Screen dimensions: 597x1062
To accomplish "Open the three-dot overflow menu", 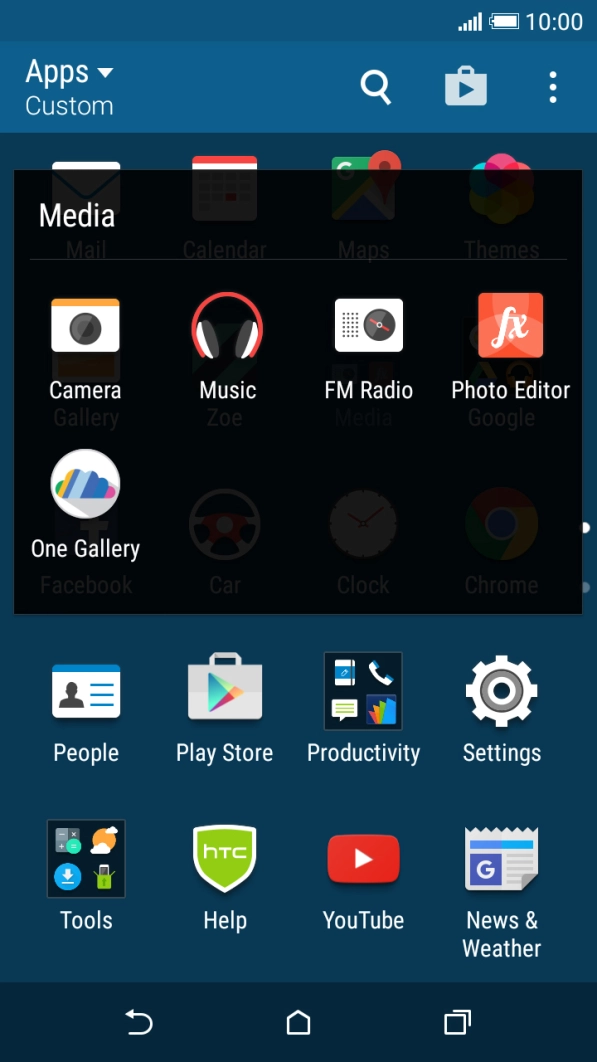I will click(x=553, y=87).
